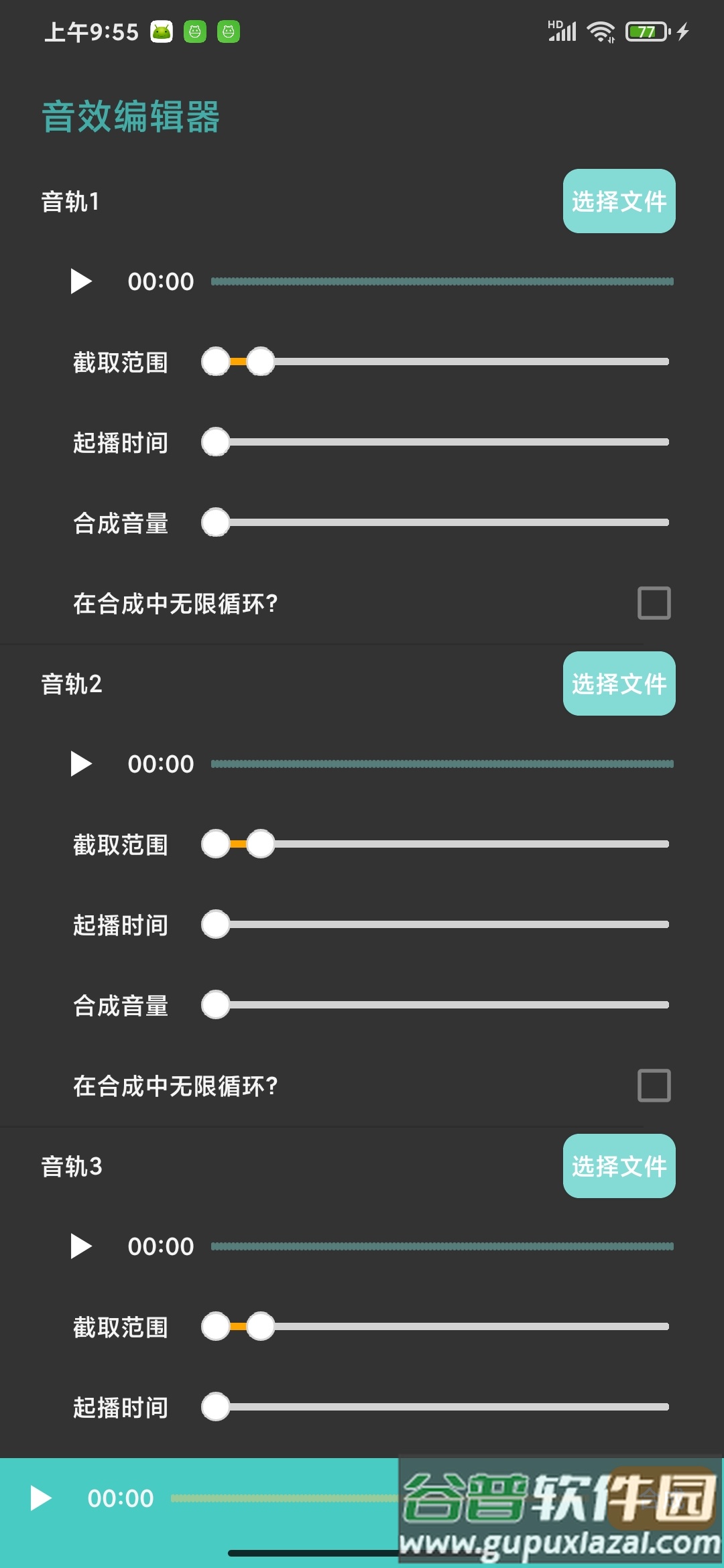Screen dimensions: 724x1568
Task: Play audio track 1
Action: (81, 281)
